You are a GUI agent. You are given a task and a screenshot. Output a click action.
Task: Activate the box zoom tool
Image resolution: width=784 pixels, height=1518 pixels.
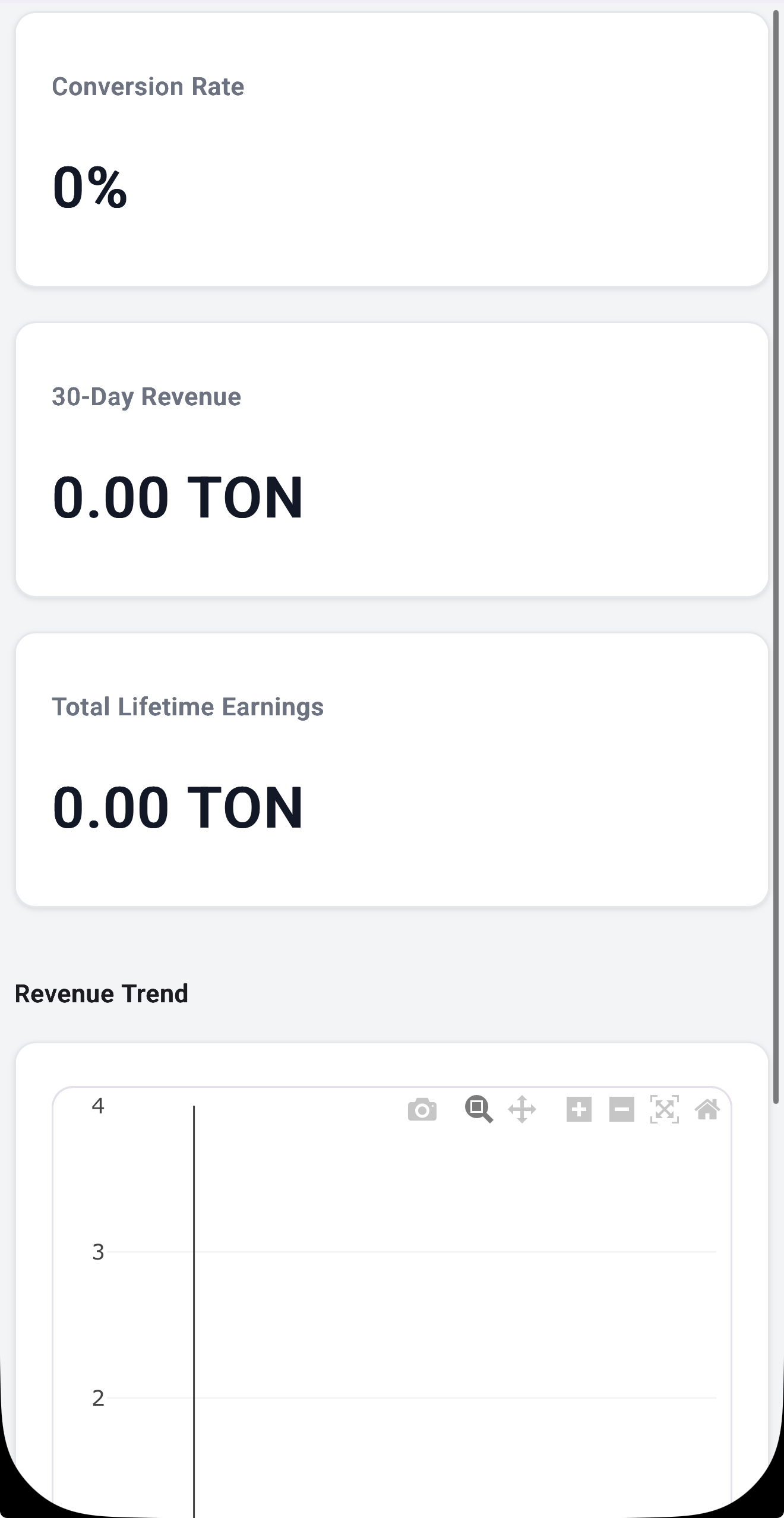[x=477, y=1109]
